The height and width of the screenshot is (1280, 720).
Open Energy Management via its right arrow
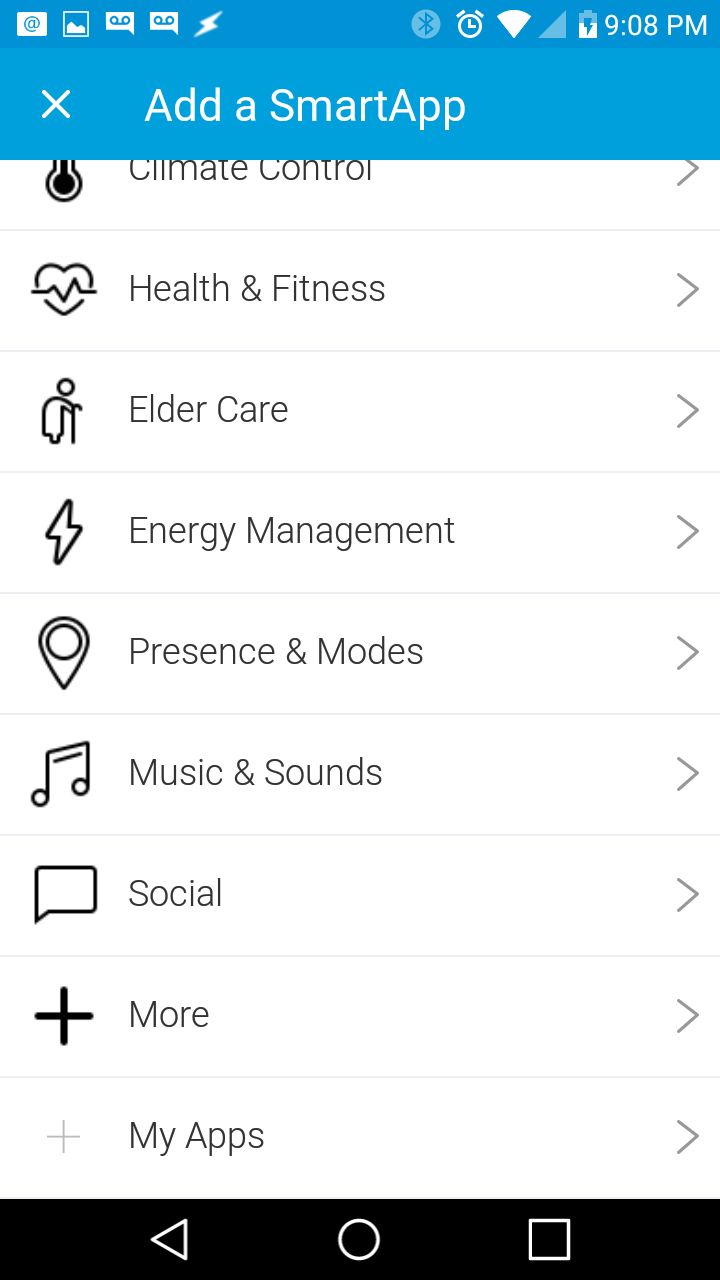pyautogui.click(x=687, y=531)
